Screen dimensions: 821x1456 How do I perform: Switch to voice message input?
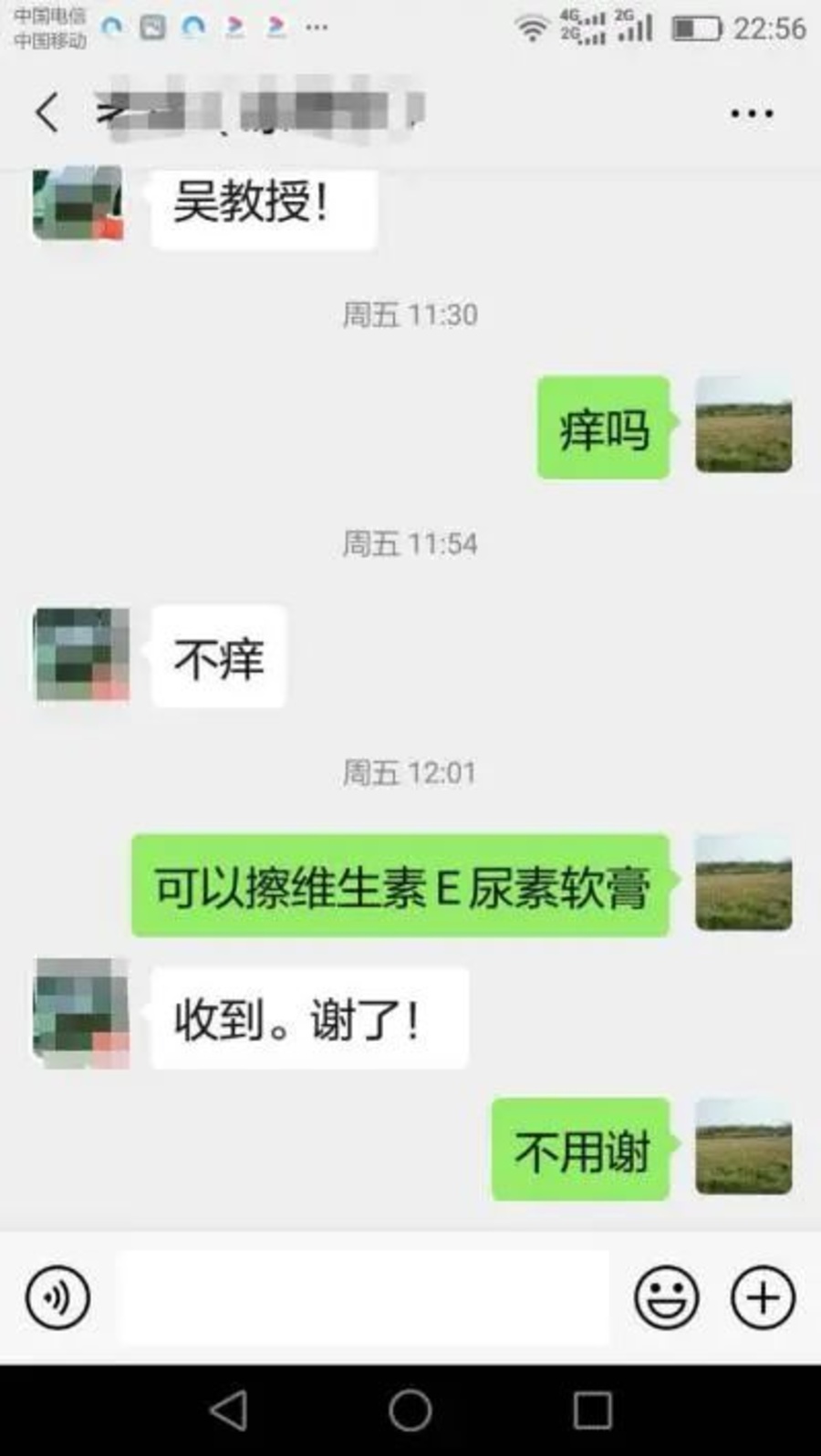(58, 1297)
